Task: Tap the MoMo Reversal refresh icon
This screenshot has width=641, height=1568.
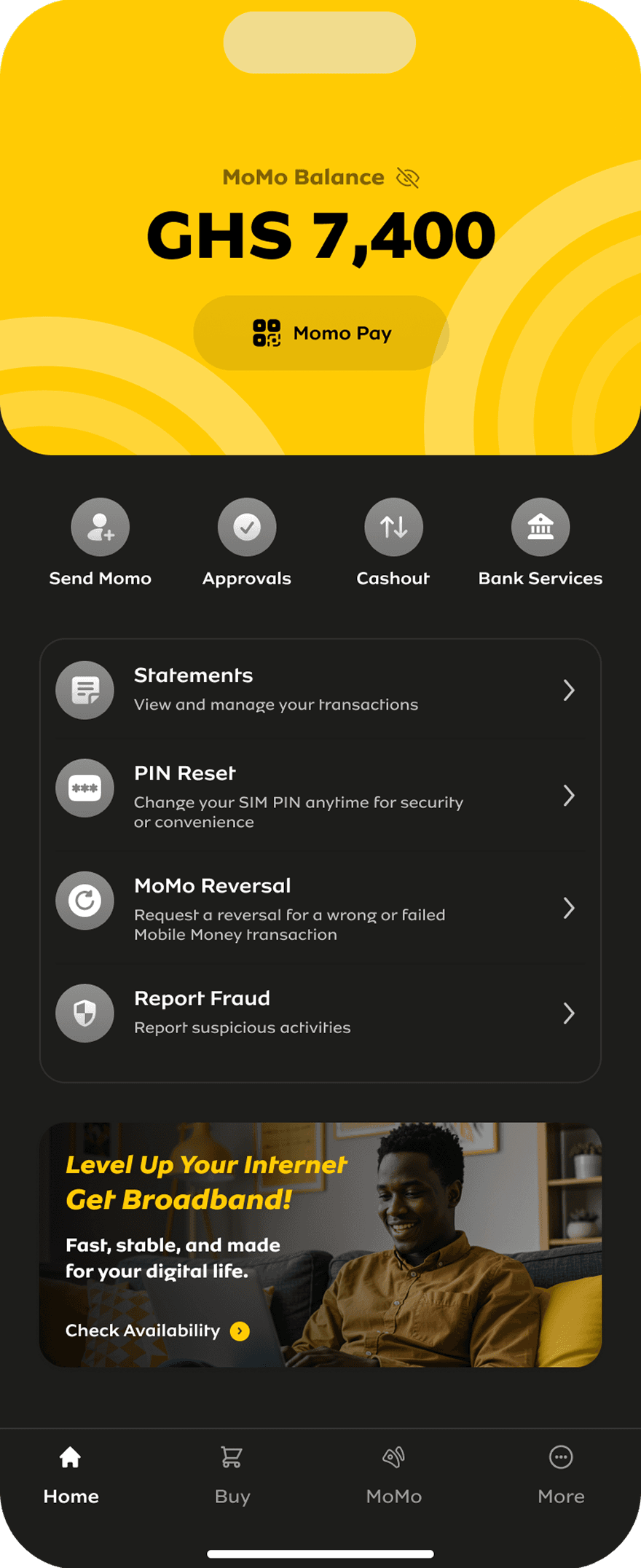Action: click(84, 901)
